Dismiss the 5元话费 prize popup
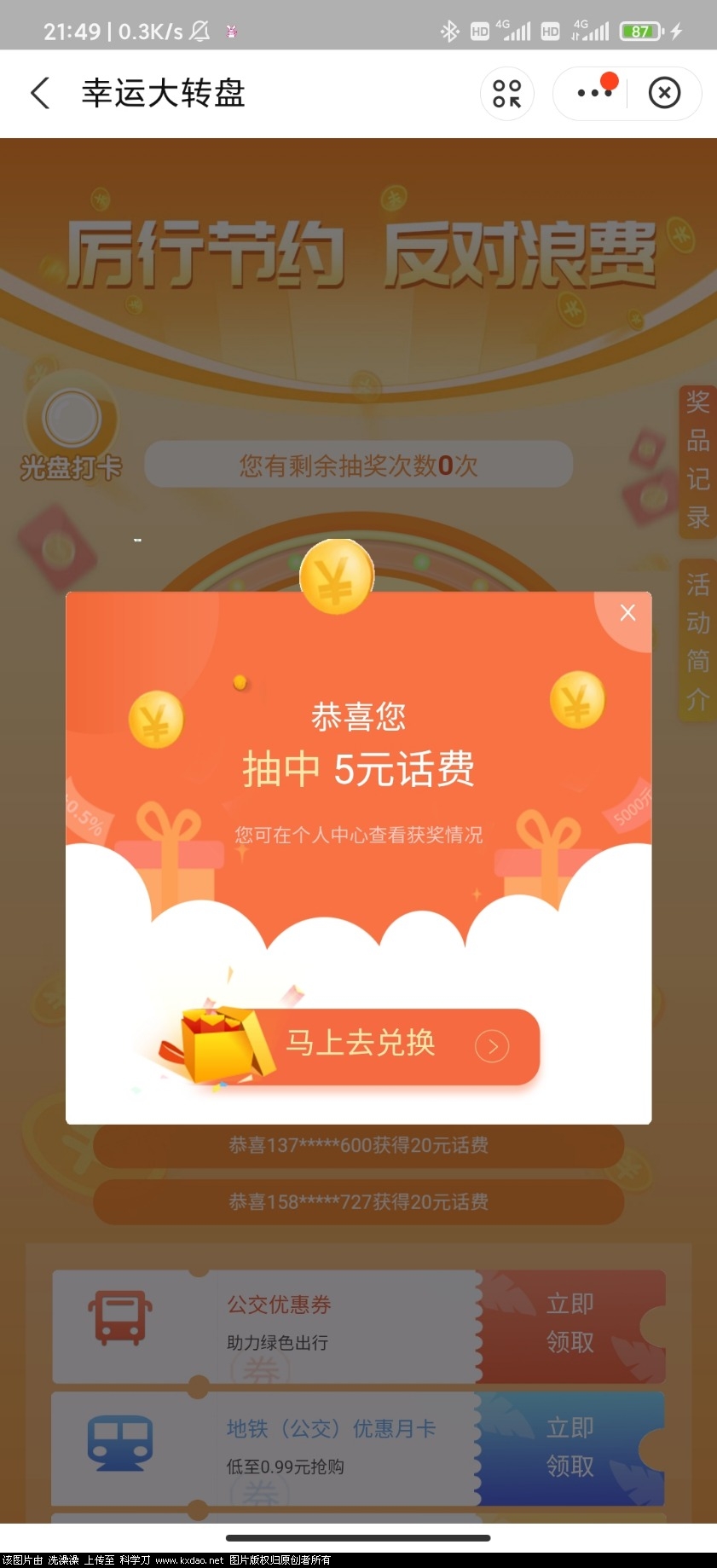 point(627,612)
